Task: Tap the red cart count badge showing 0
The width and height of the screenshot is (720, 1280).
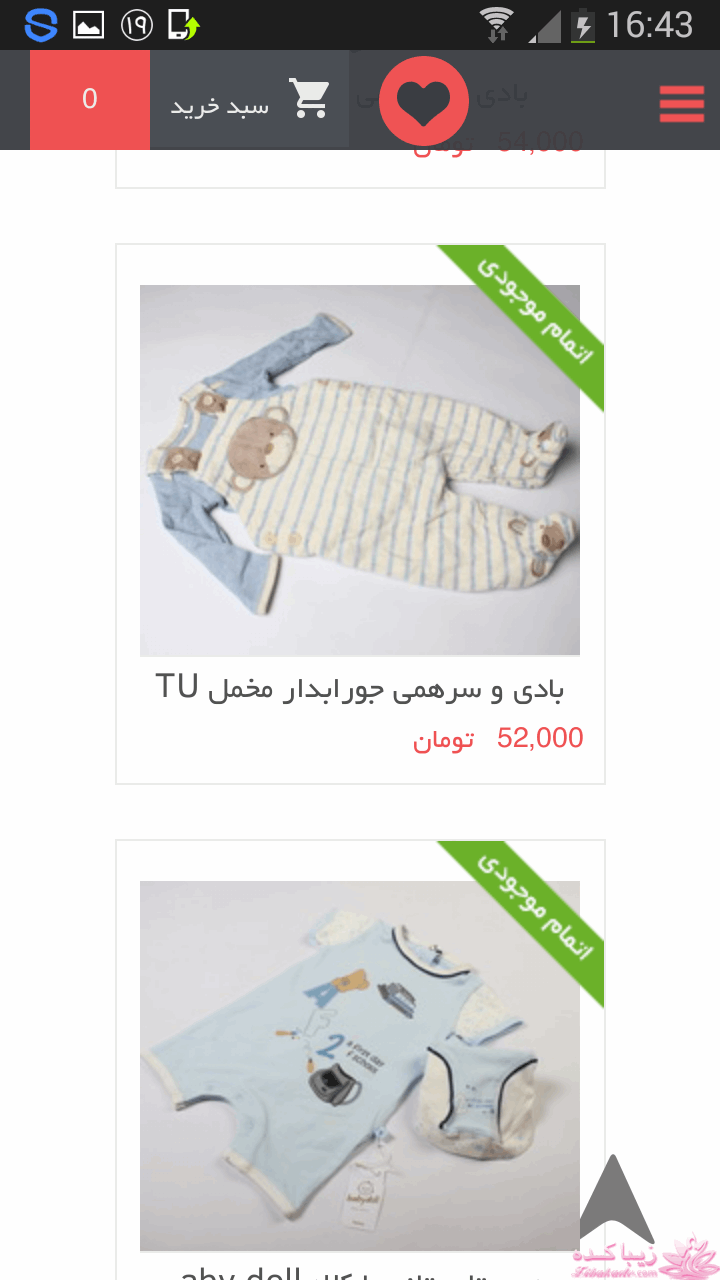Action: click(89, 100)
